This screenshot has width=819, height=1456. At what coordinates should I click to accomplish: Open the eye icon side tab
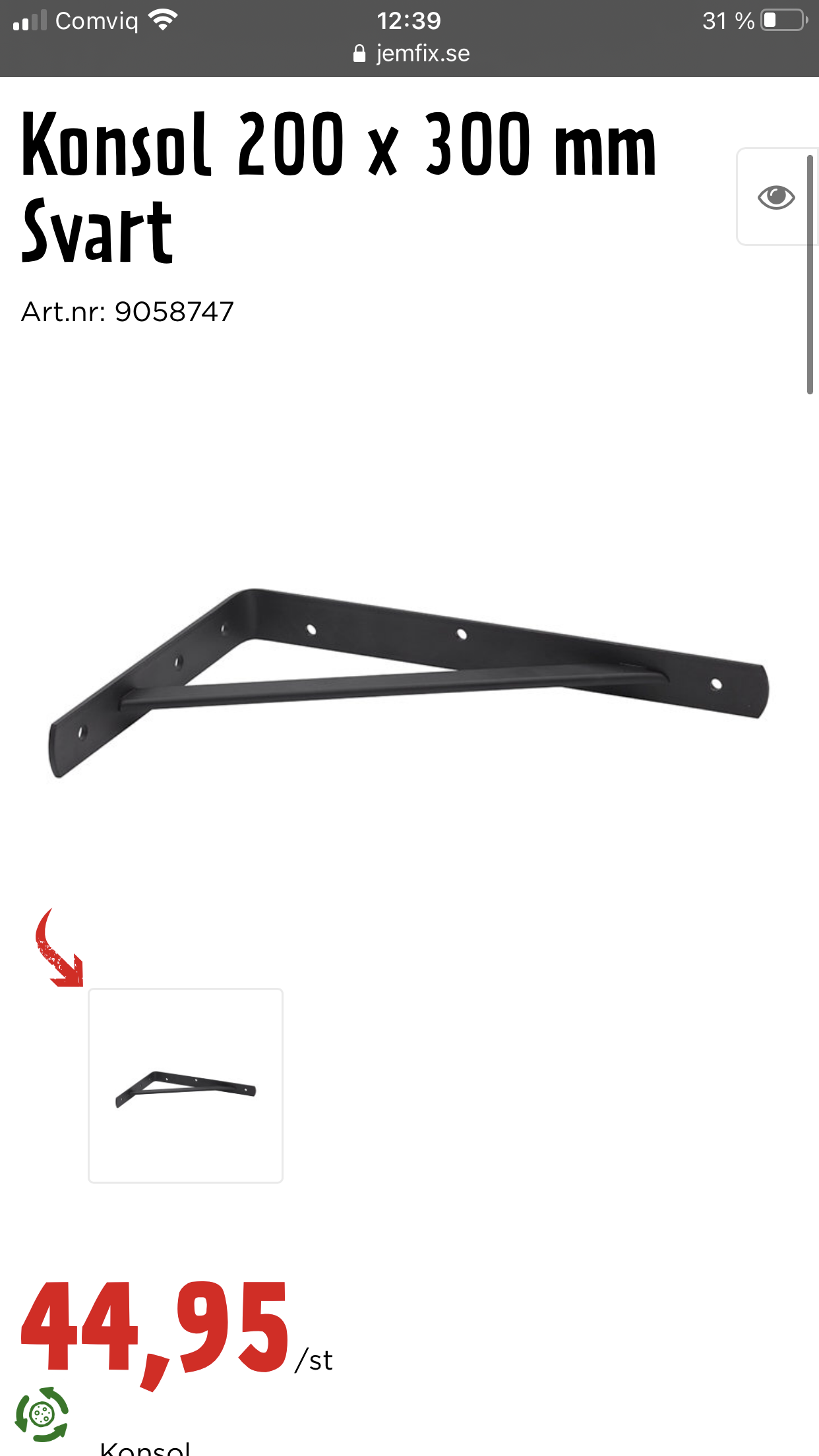tap(775, 197)
